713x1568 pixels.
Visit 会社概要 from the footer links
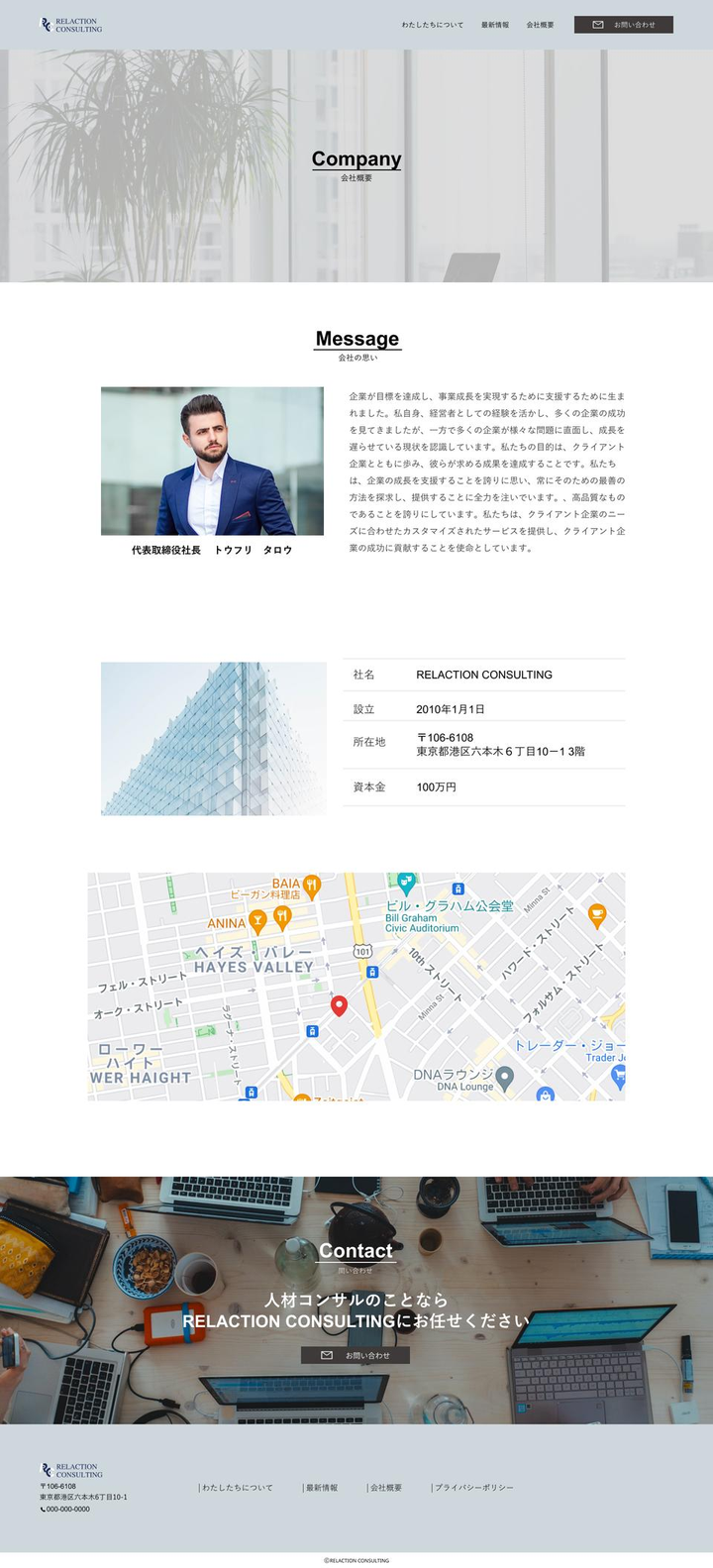[x=385, y=1488]
